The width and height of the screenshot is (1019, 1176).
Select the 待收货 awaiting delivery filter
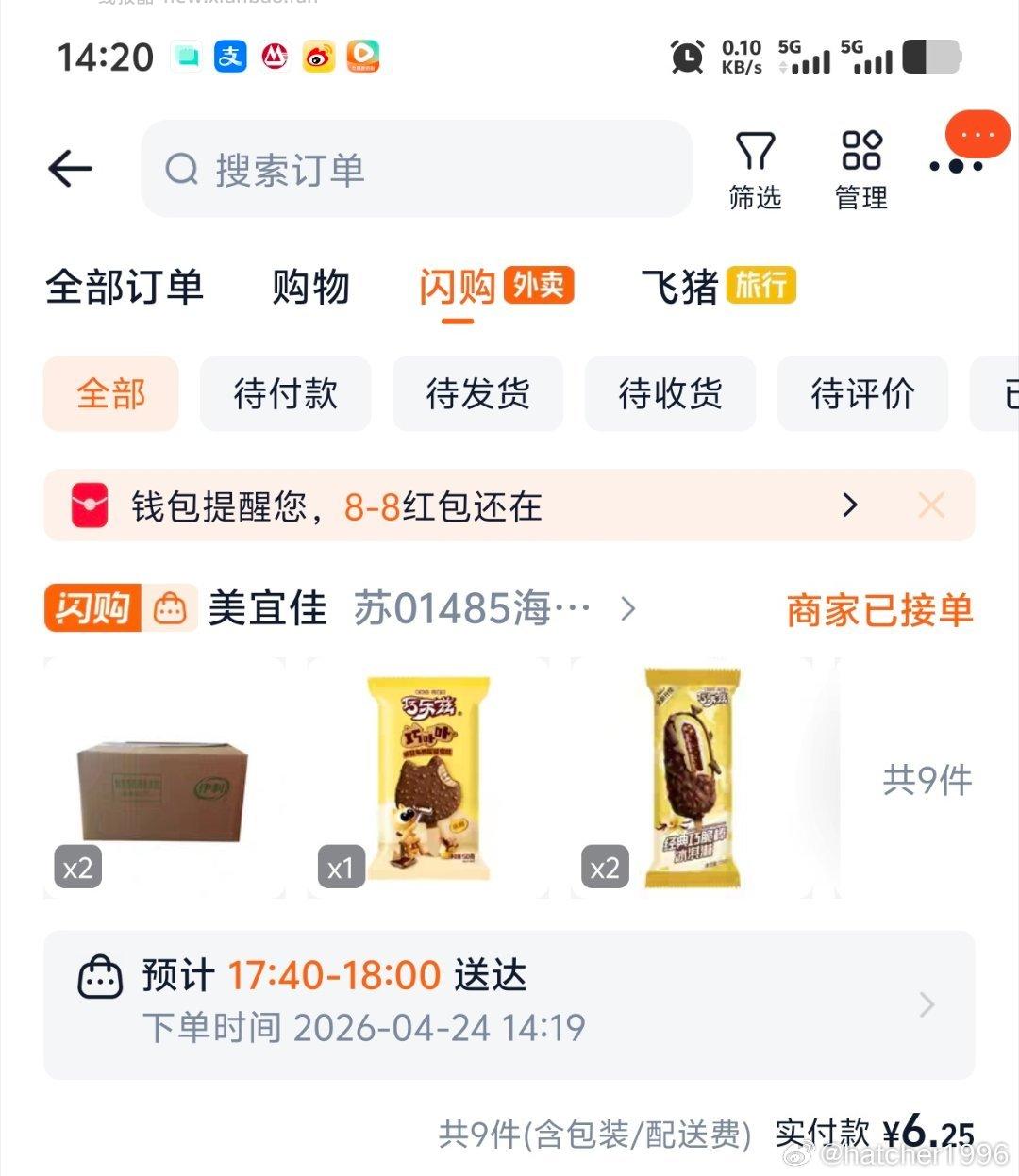[670, 394]
